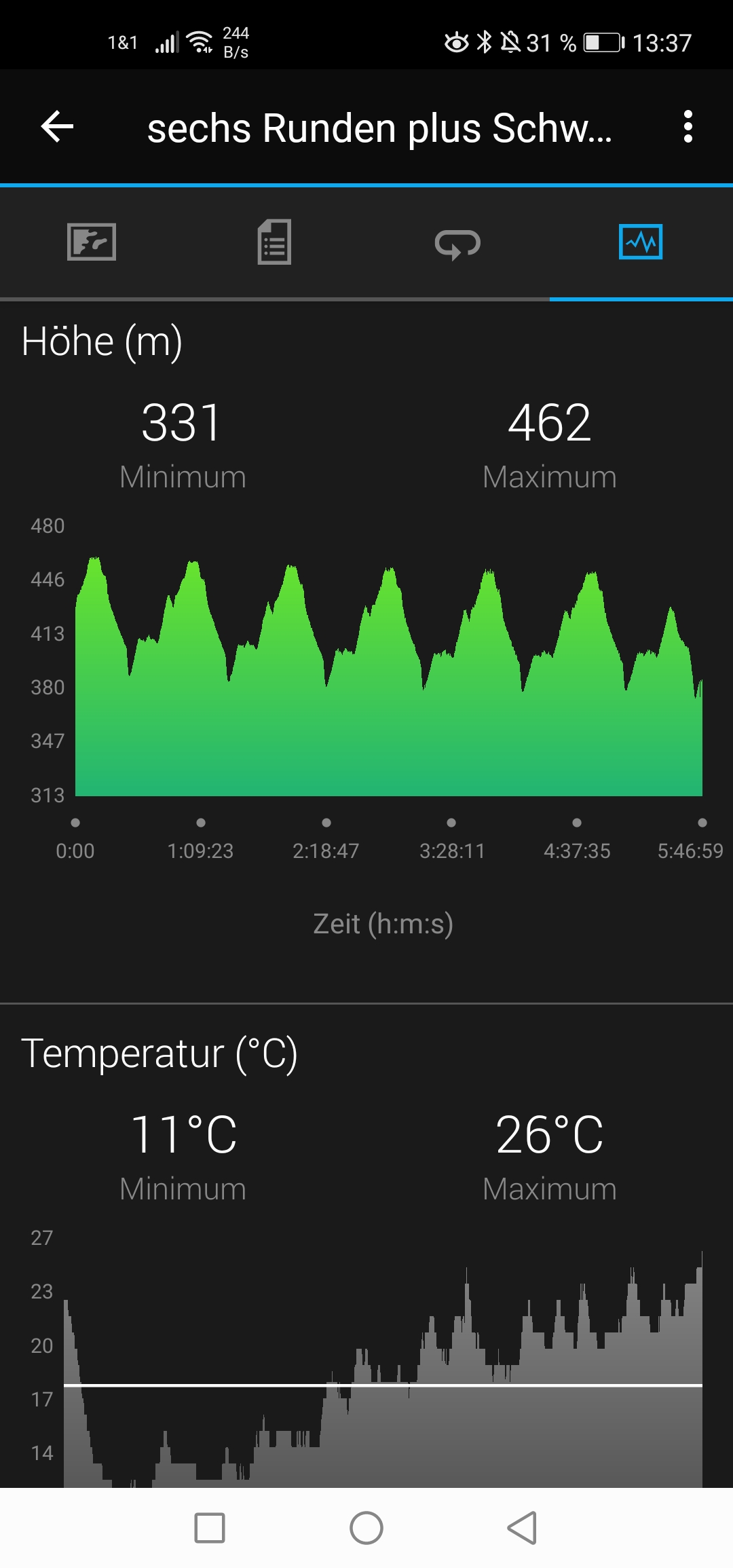
Task: Switch to the map overview tab
Action: click(x=92, y=242)
